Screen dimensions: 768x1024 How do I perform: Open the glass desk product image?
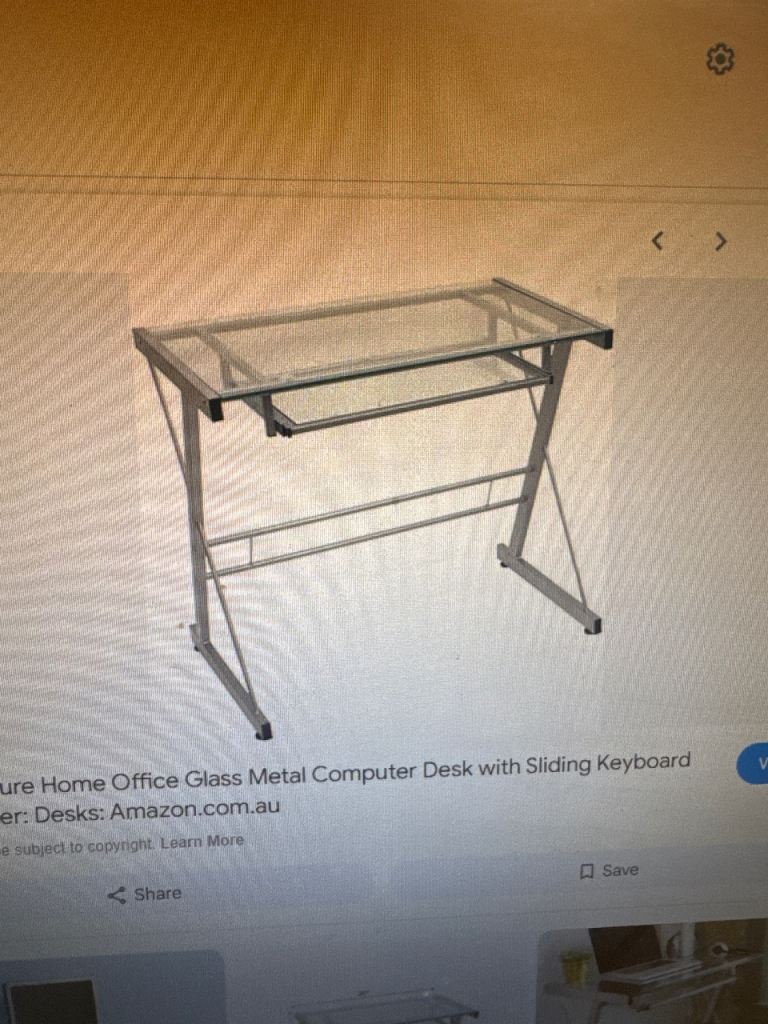(x=375, y=500)
